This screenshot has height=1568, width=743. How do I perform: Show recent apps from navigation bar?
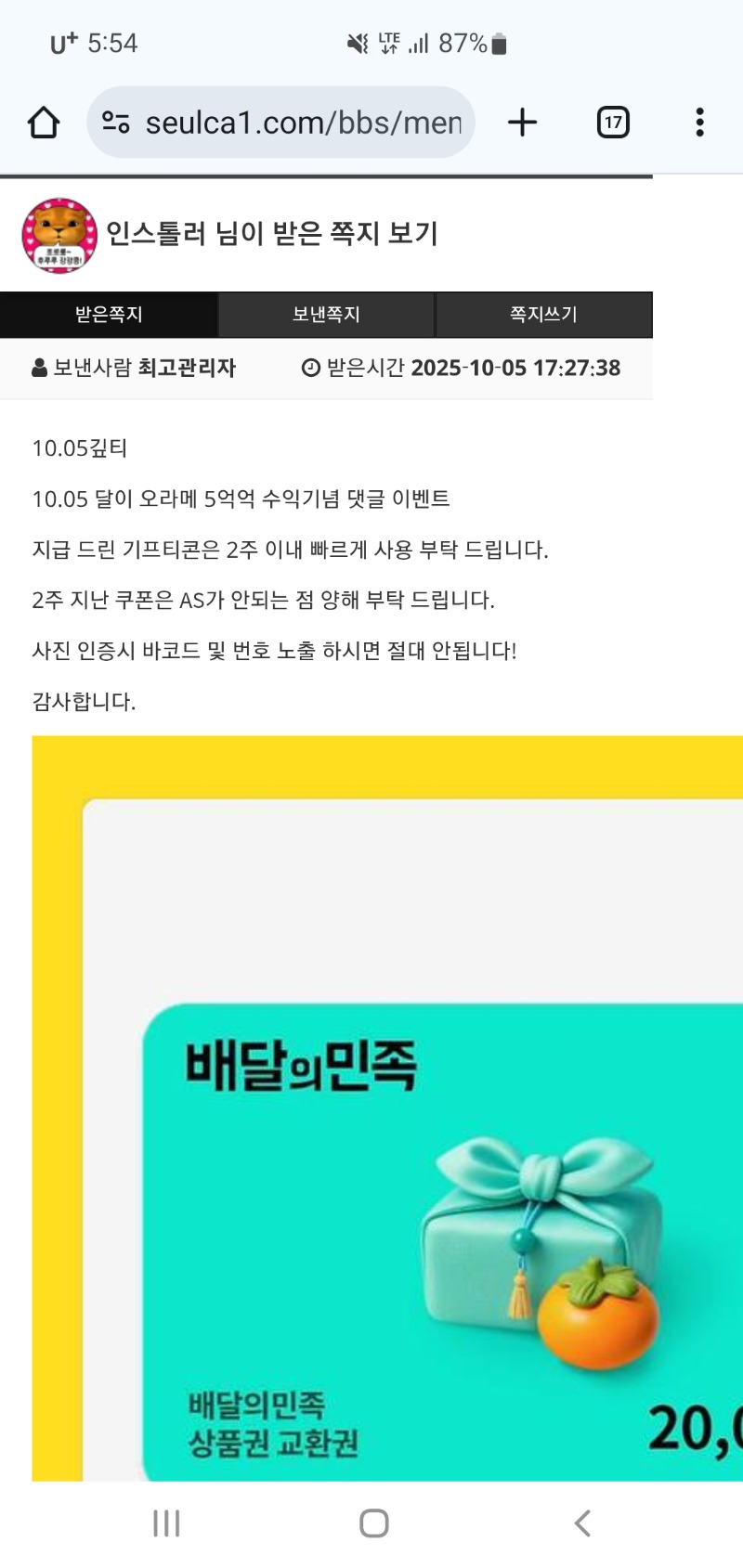166,1523
